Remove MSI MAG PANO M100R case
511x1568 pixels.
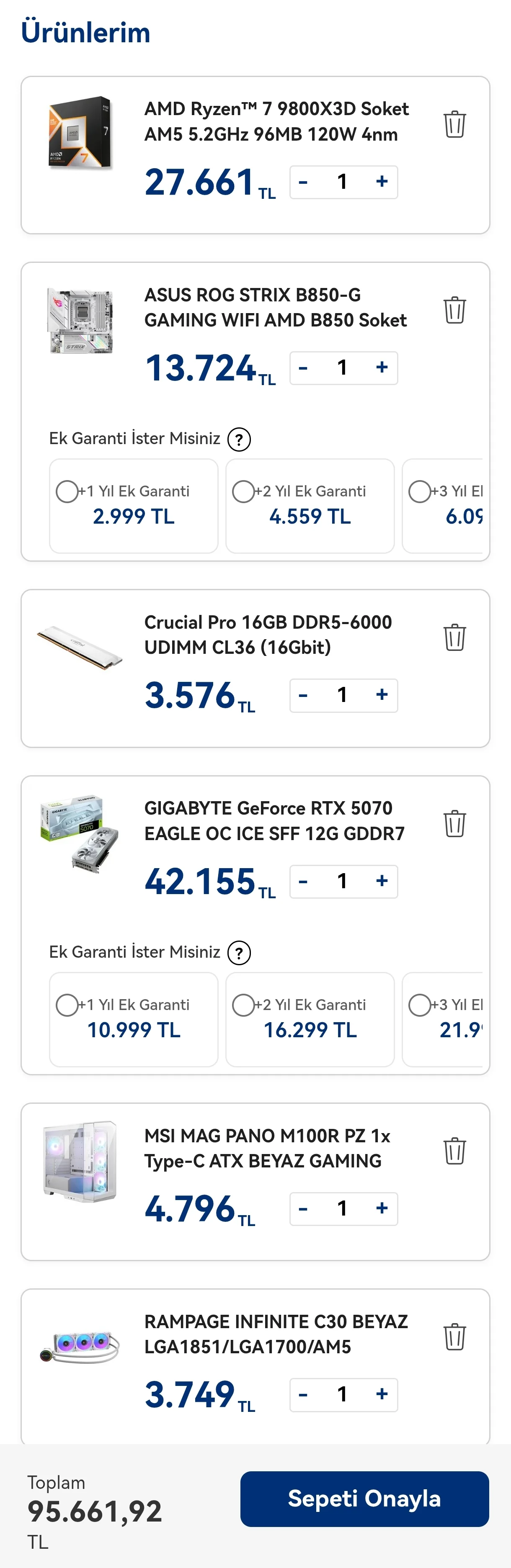[454, 1151]
